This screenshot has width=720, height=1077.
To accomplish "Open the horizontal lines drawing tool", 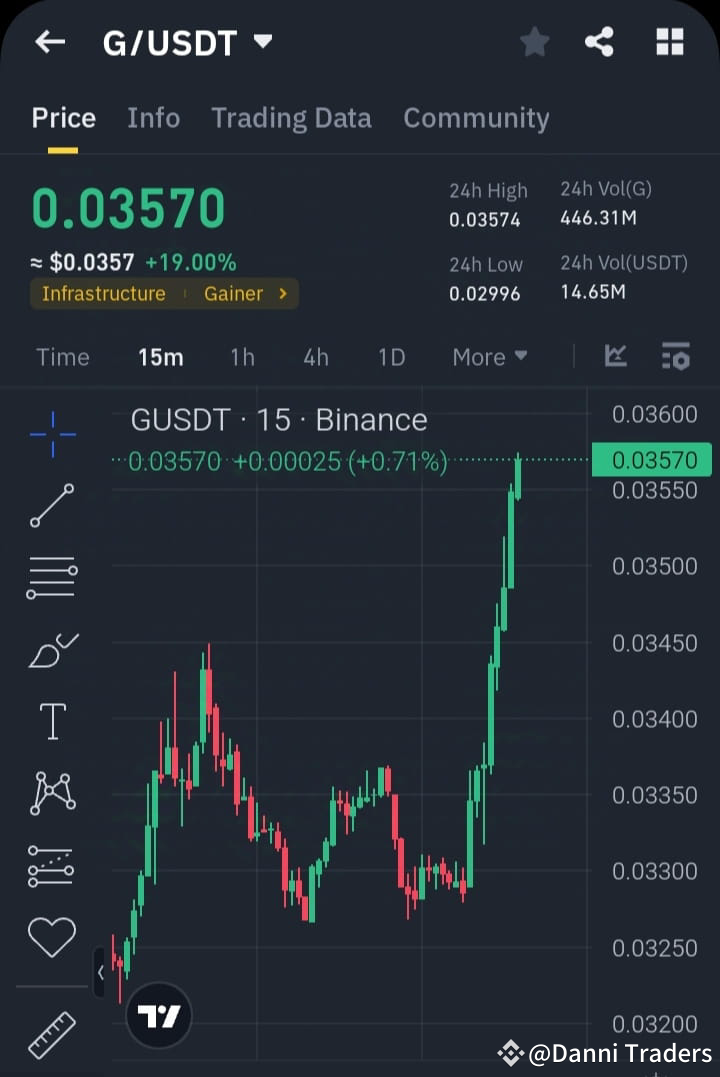I will [52, 577].
